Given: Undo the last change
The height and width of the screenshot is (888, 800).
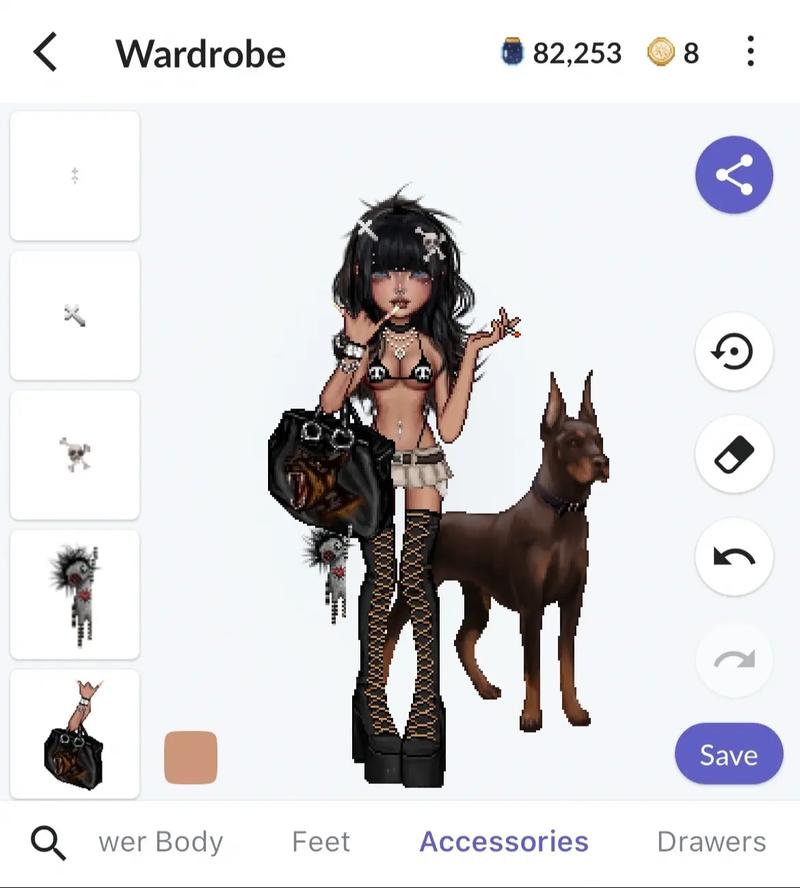Looking at the screenshot, I should click(734, 557).
